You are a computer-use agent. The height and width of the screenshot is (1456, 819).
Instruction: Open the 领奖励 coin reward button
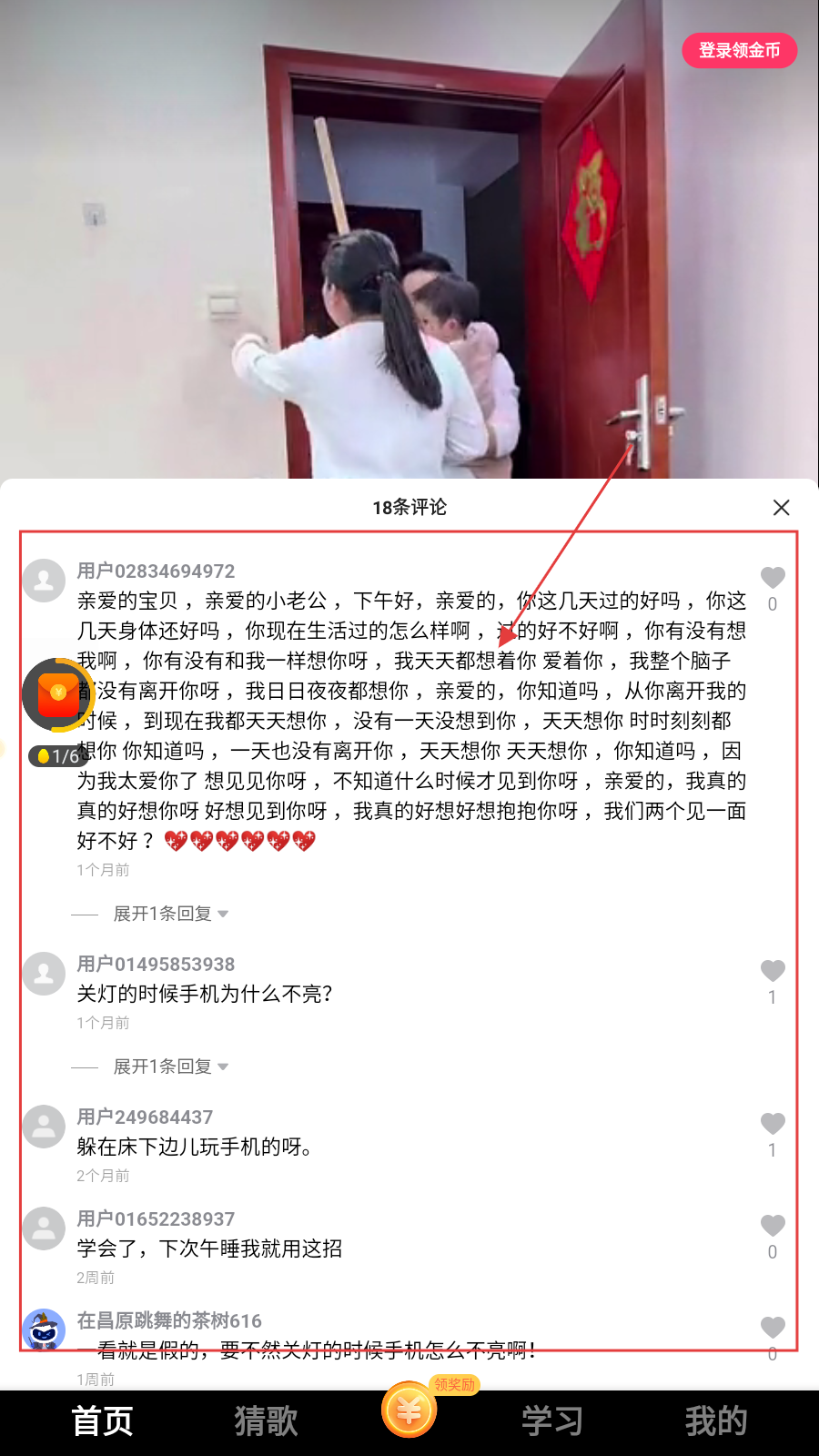tap(409, 1410)
